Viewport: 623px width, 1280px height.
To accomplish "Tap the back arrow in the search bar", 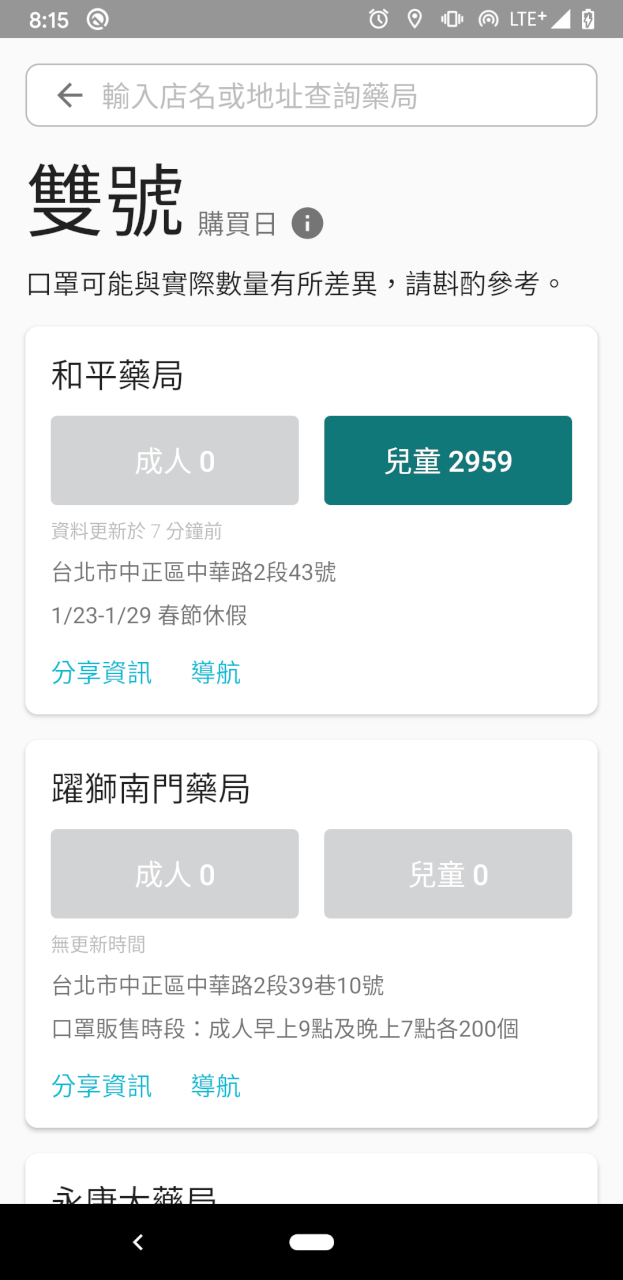I will click(x=69, y=96).
